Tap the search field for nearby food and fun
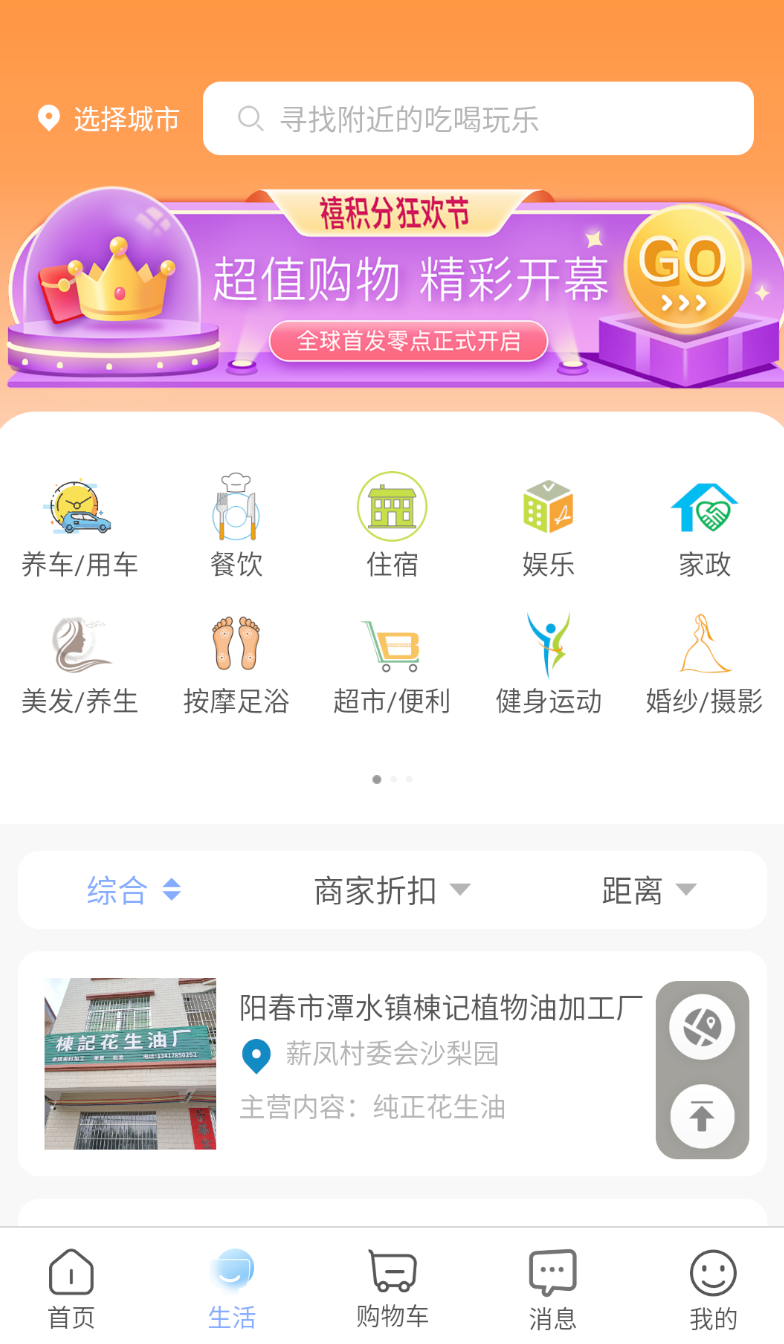 point(478,118)
